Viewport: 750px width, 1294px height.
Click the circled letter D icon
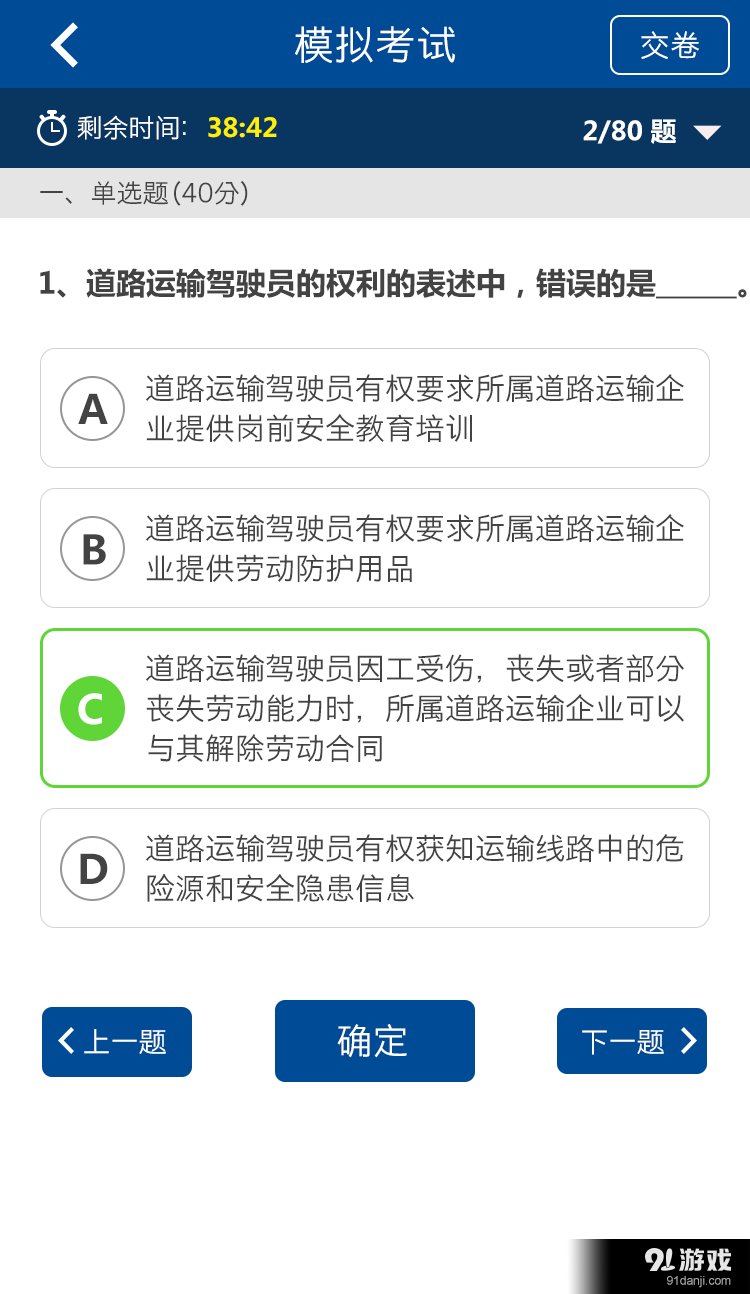tap(92, 867)
